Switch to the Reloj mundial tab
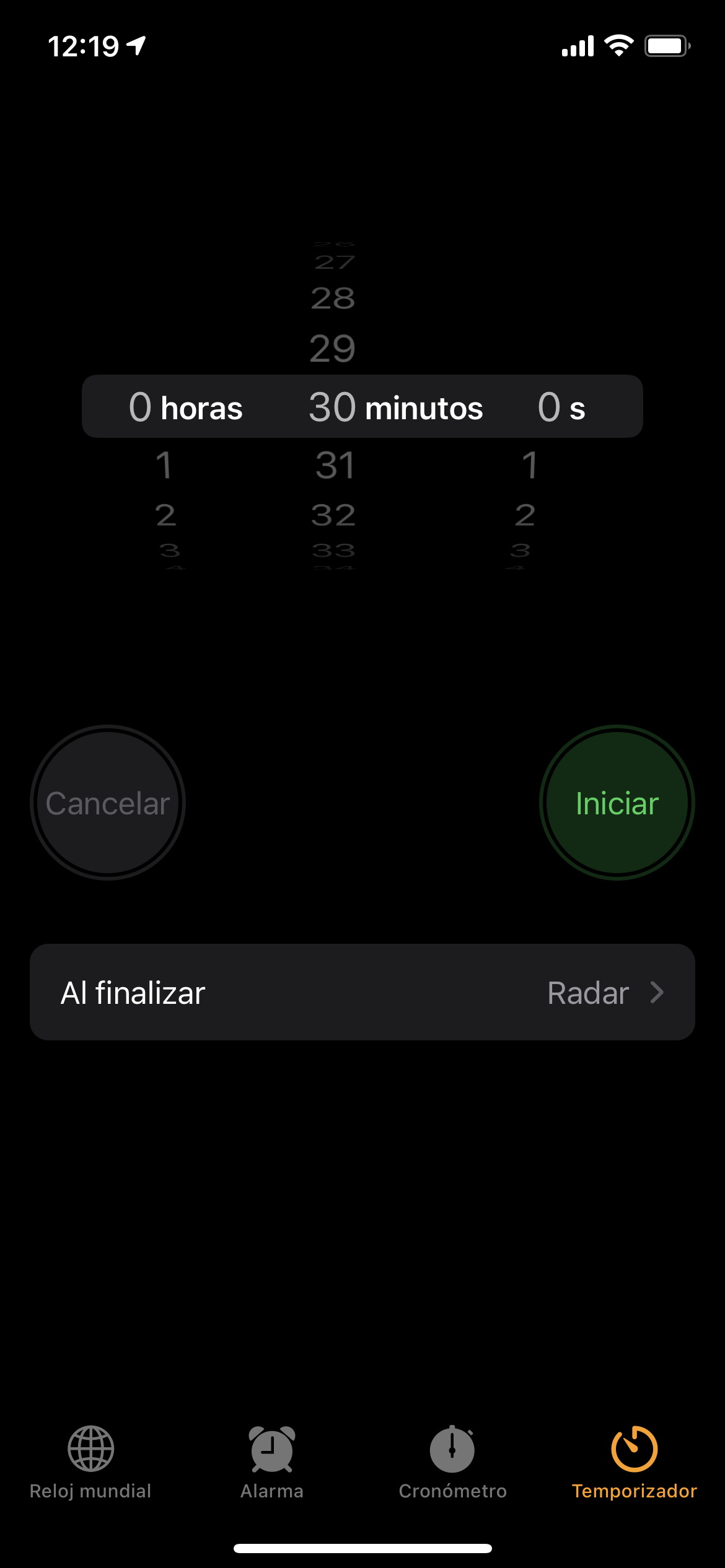 pos(90,1463)
